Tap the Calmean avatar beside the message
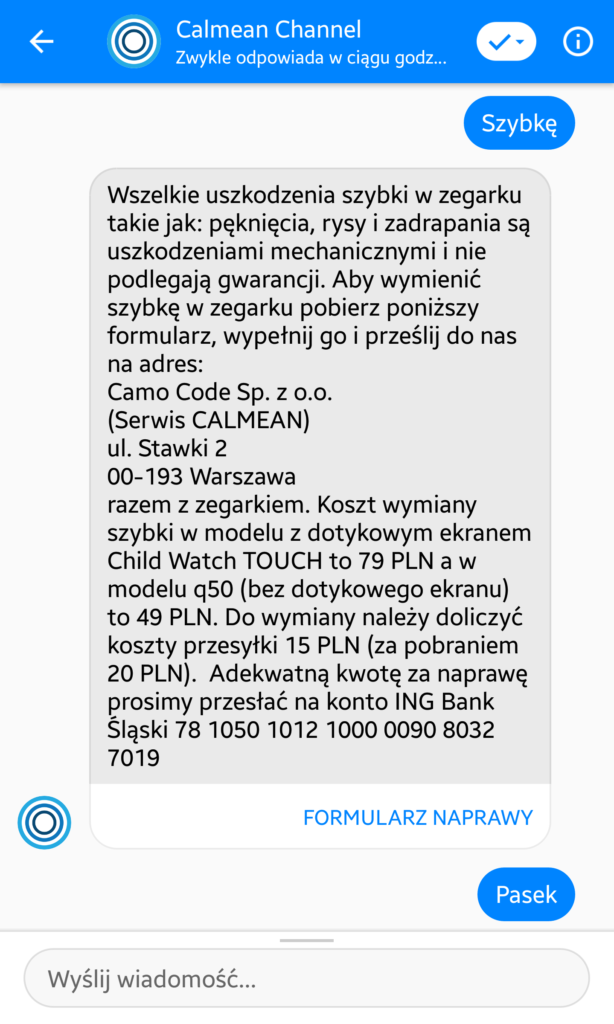The height and width of the screenshot is (1024, 614). (x=44, y=822)
